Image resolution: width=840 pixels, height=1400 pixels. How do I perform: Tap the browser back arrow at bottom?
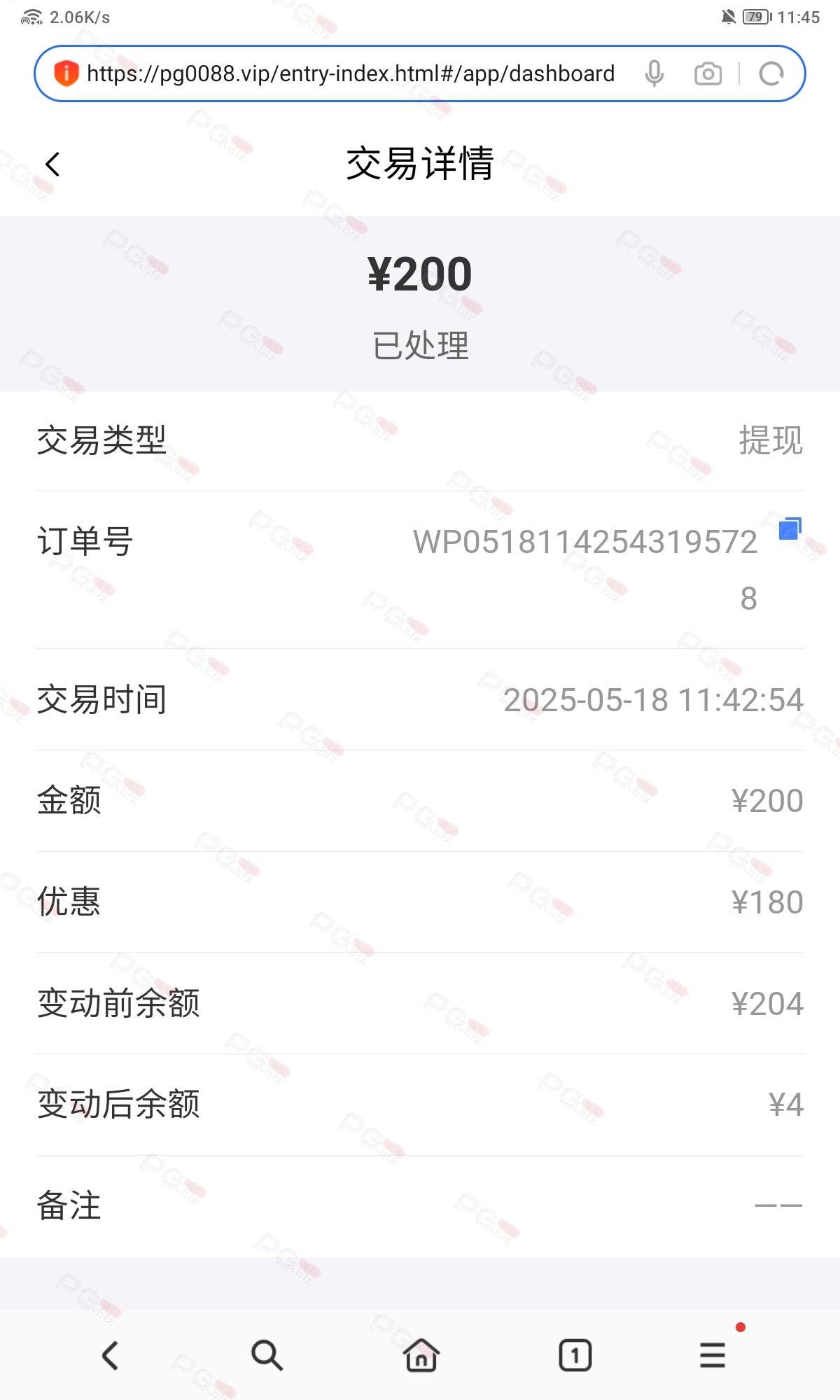pyautogui.click(x=110, y=1355)
